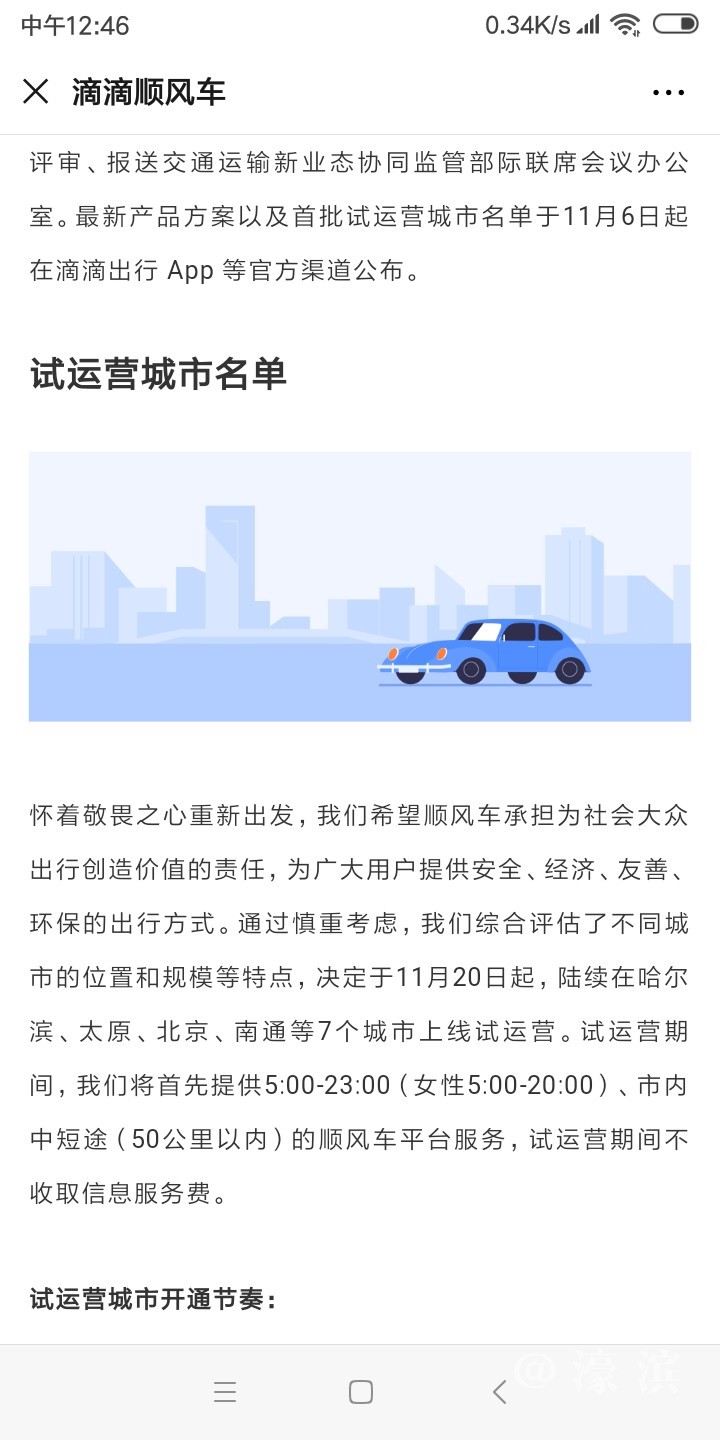Open the three-dot more options menu
Viewport: 720px width, 1440px height.
point(668,92)
